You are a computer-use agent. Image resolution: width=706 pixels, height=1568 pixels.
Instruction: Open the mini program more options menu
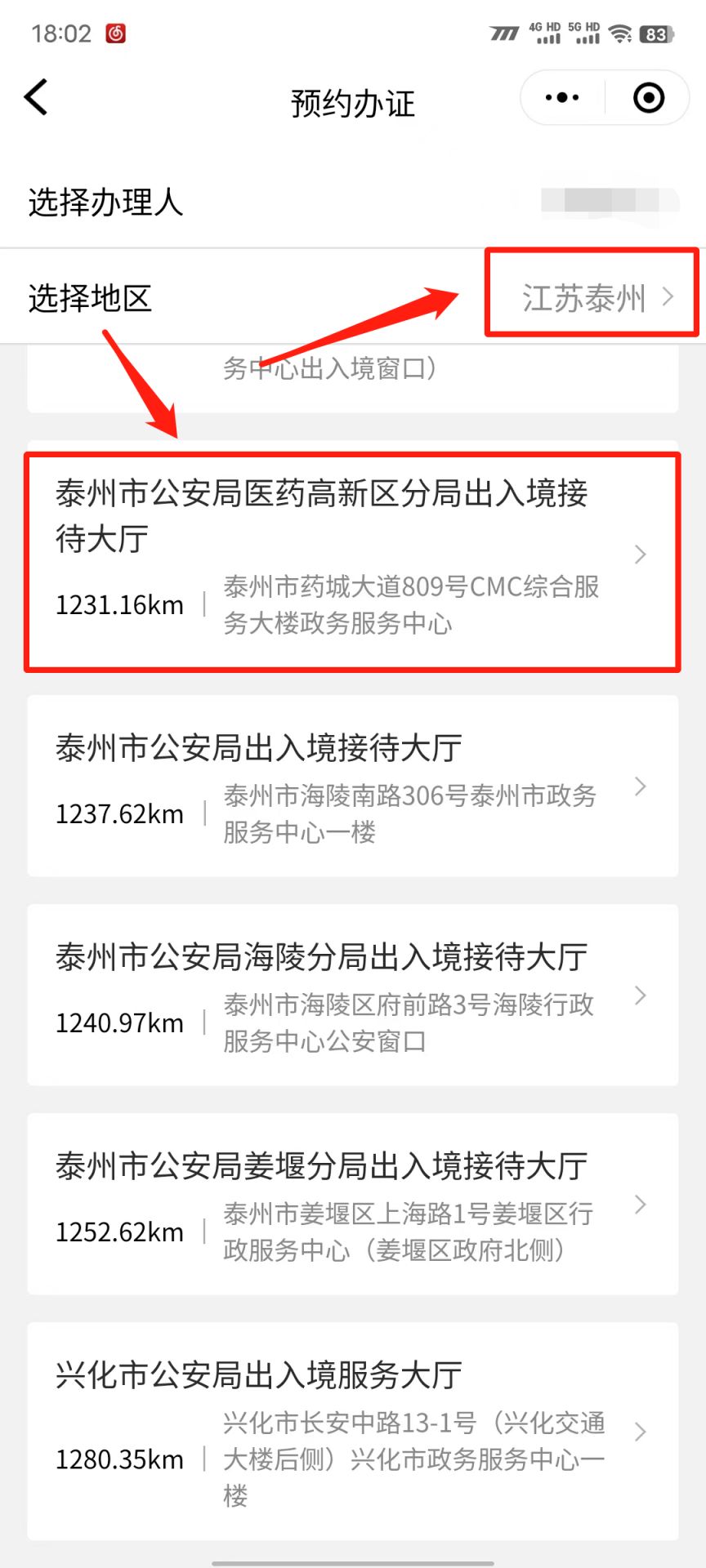(562, 98)
